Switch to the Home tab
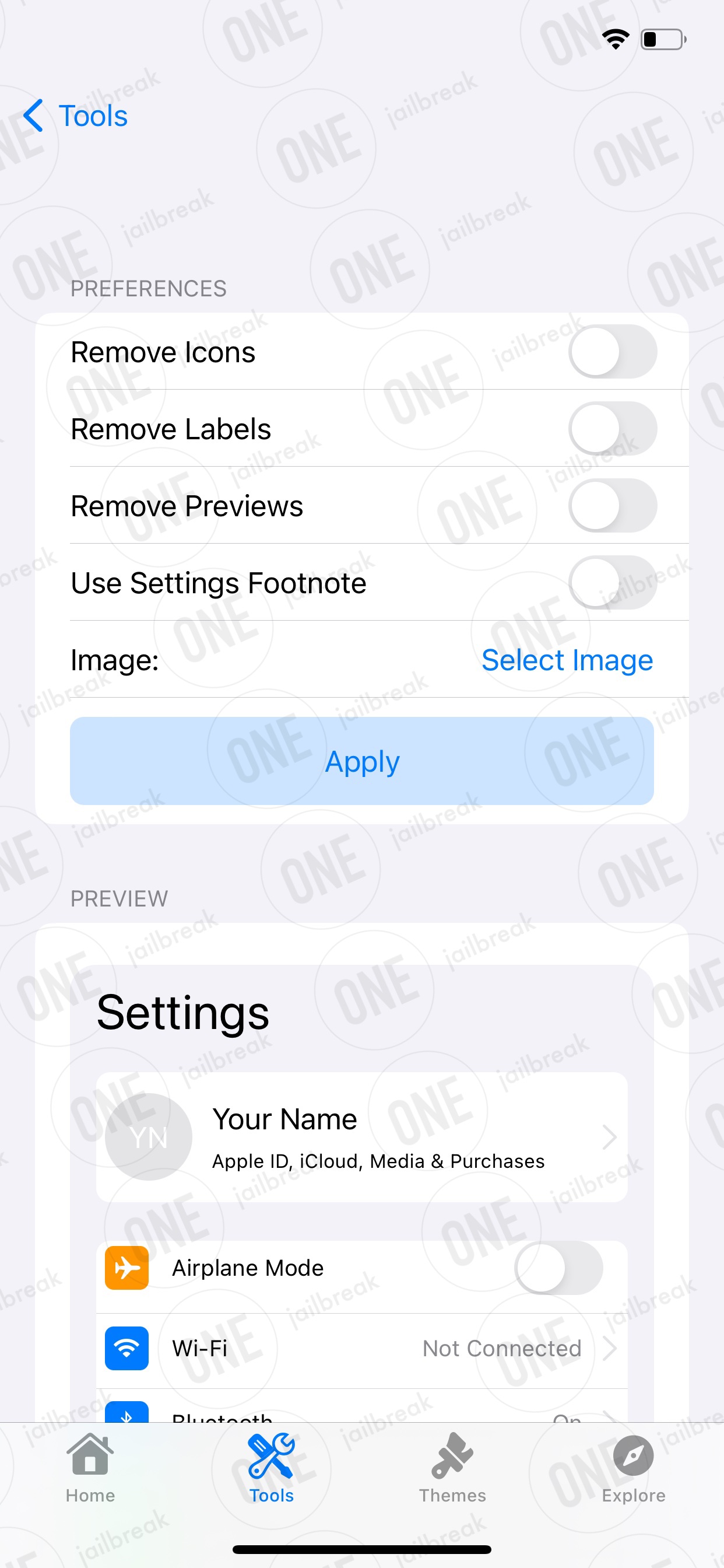 point(91,1468)
